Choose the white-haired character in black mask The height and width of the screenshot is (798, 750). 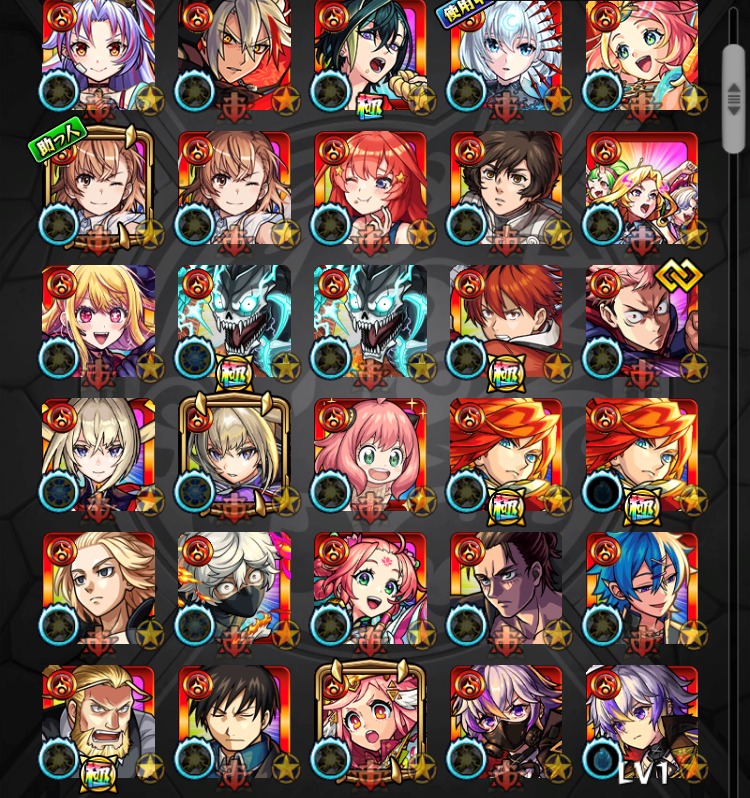point(234,588)
